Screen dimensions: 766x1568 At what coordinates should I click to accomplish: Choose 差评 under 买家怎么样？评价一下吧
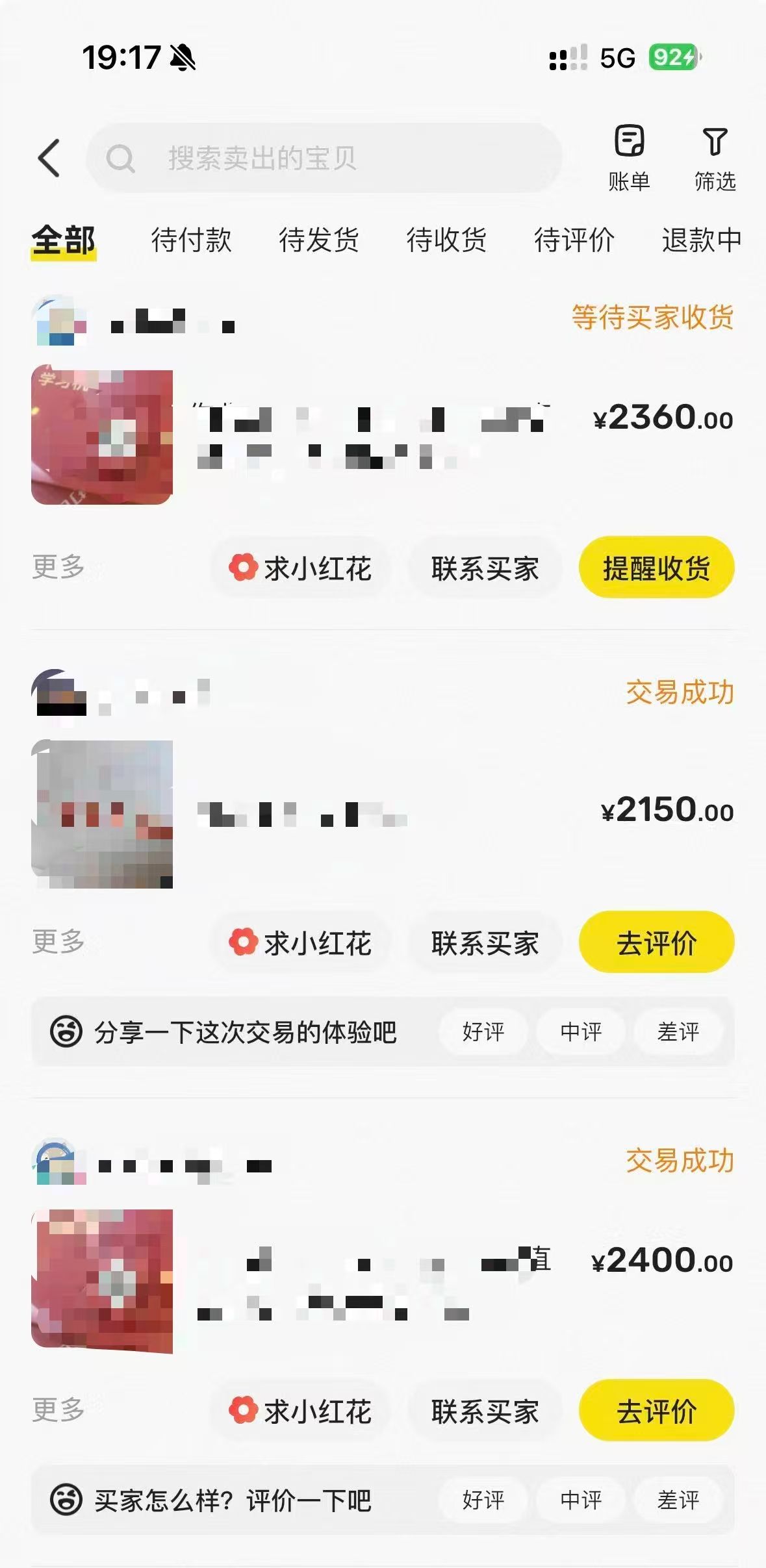click(678, 1500)
